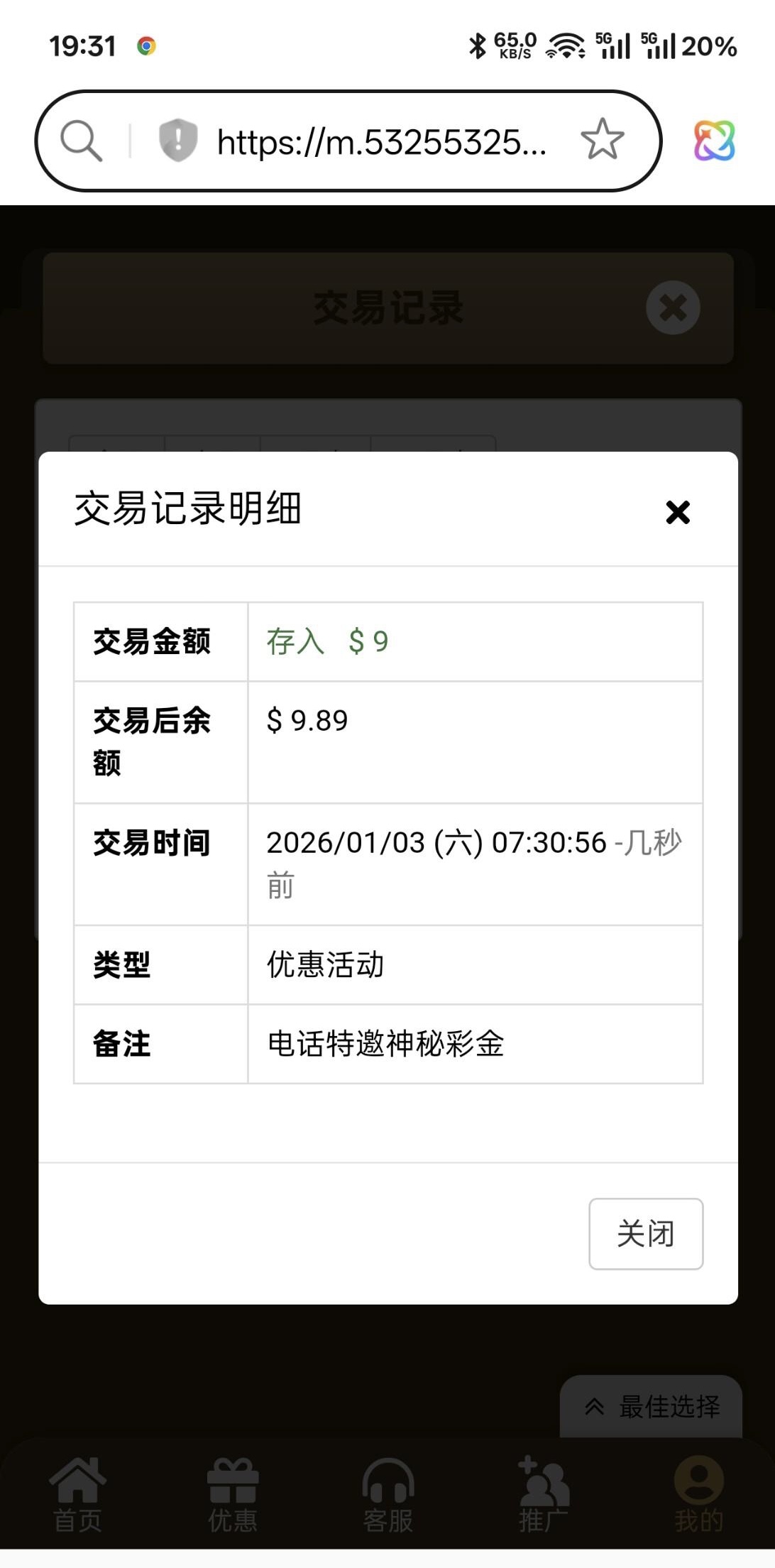Screen dimensions: 775x1568
Task: Dismiss the 交易记录 header with its X button
Action: [672, 307]
